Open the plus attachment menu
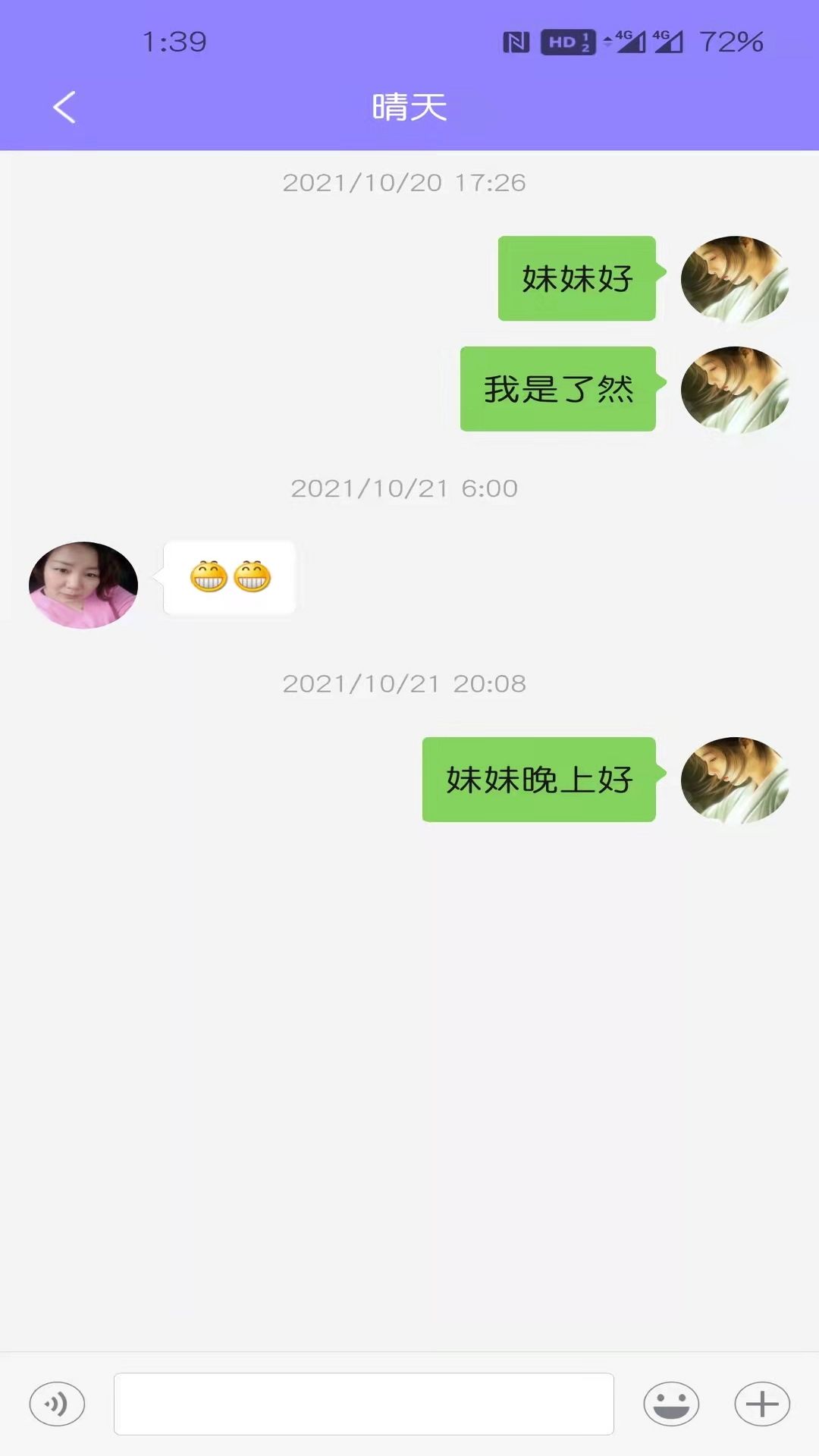Screen dimensions: 819x1456 tap(761, 1404)
